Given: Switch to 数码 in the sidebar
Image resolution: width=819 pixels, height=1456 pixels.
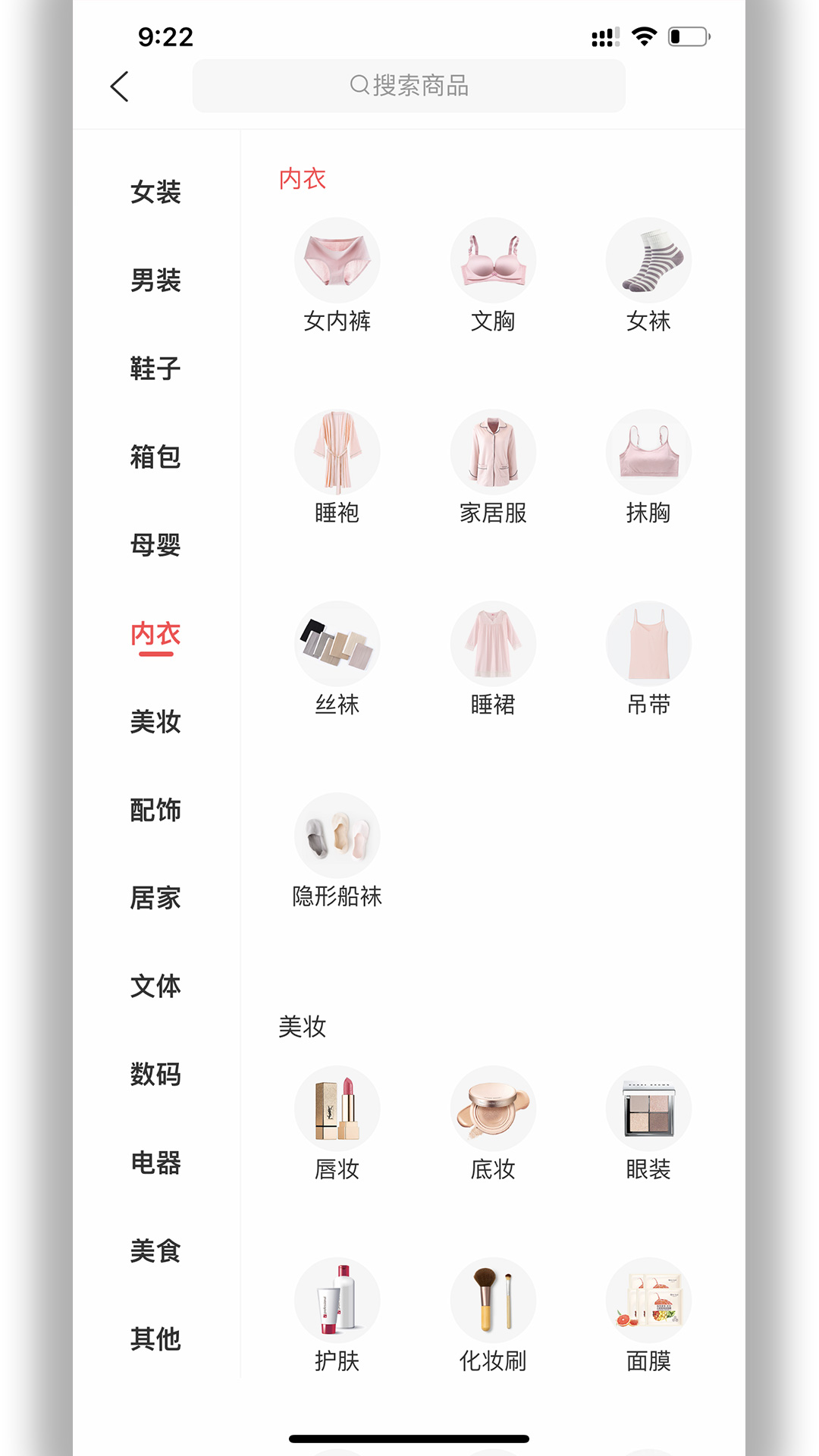Looking at the screenshot, I should [155, 1074].
